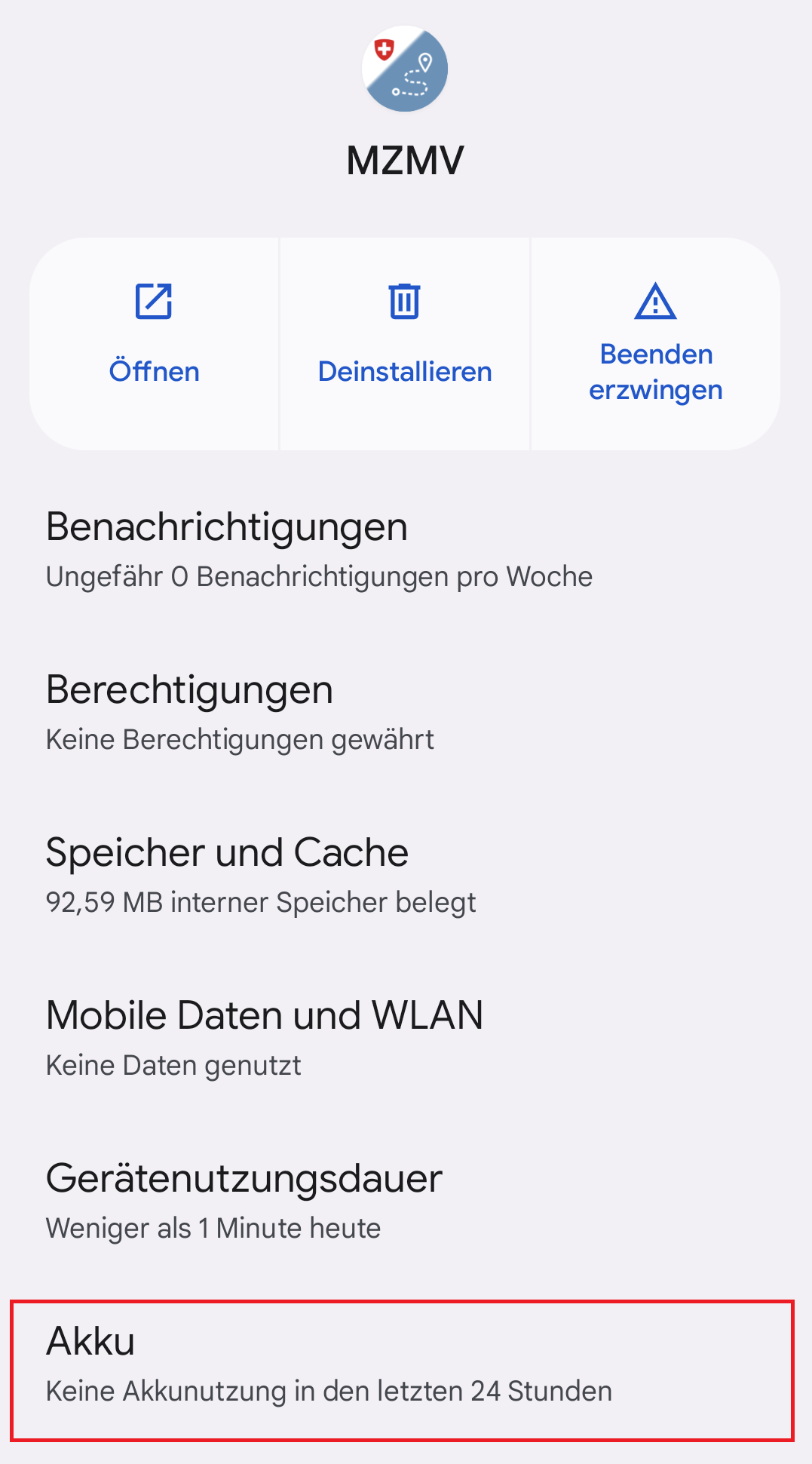Select Mobile Daten und WLAN
The height and width of the screenshot is (1464, 812).
406,1039
